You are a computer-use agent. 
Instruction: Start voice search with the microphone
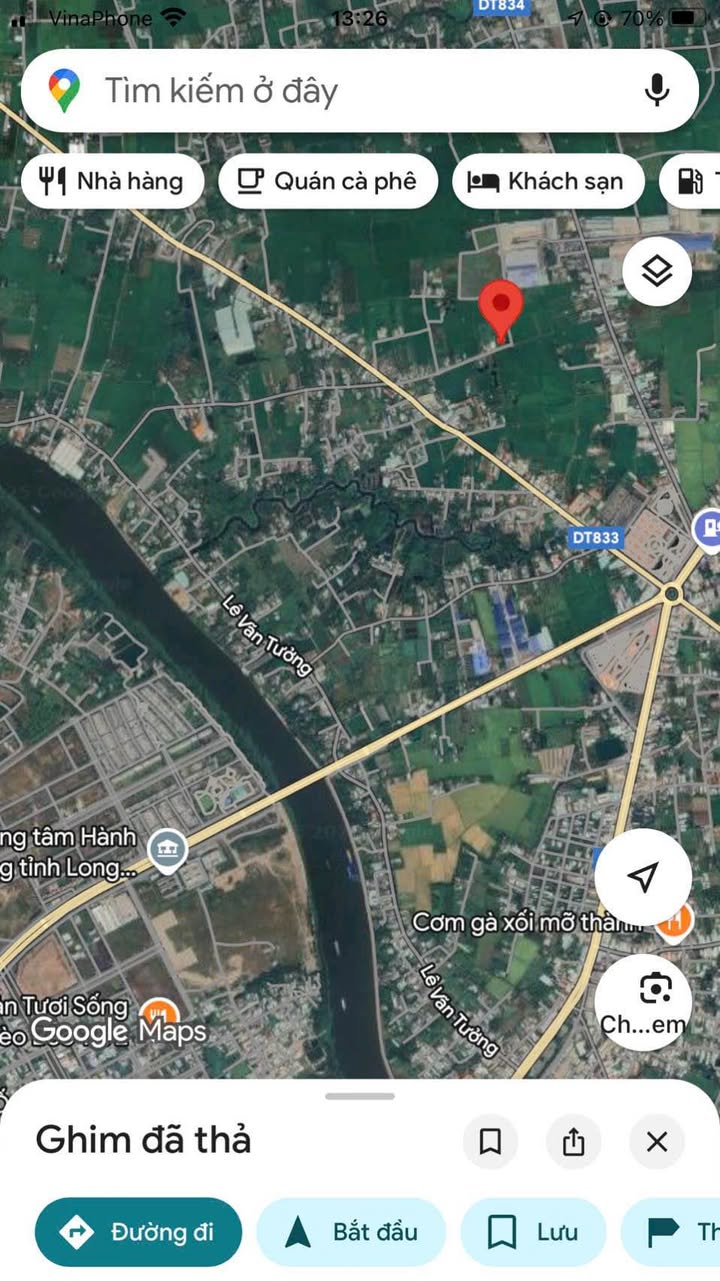click(x=656, y=91)
